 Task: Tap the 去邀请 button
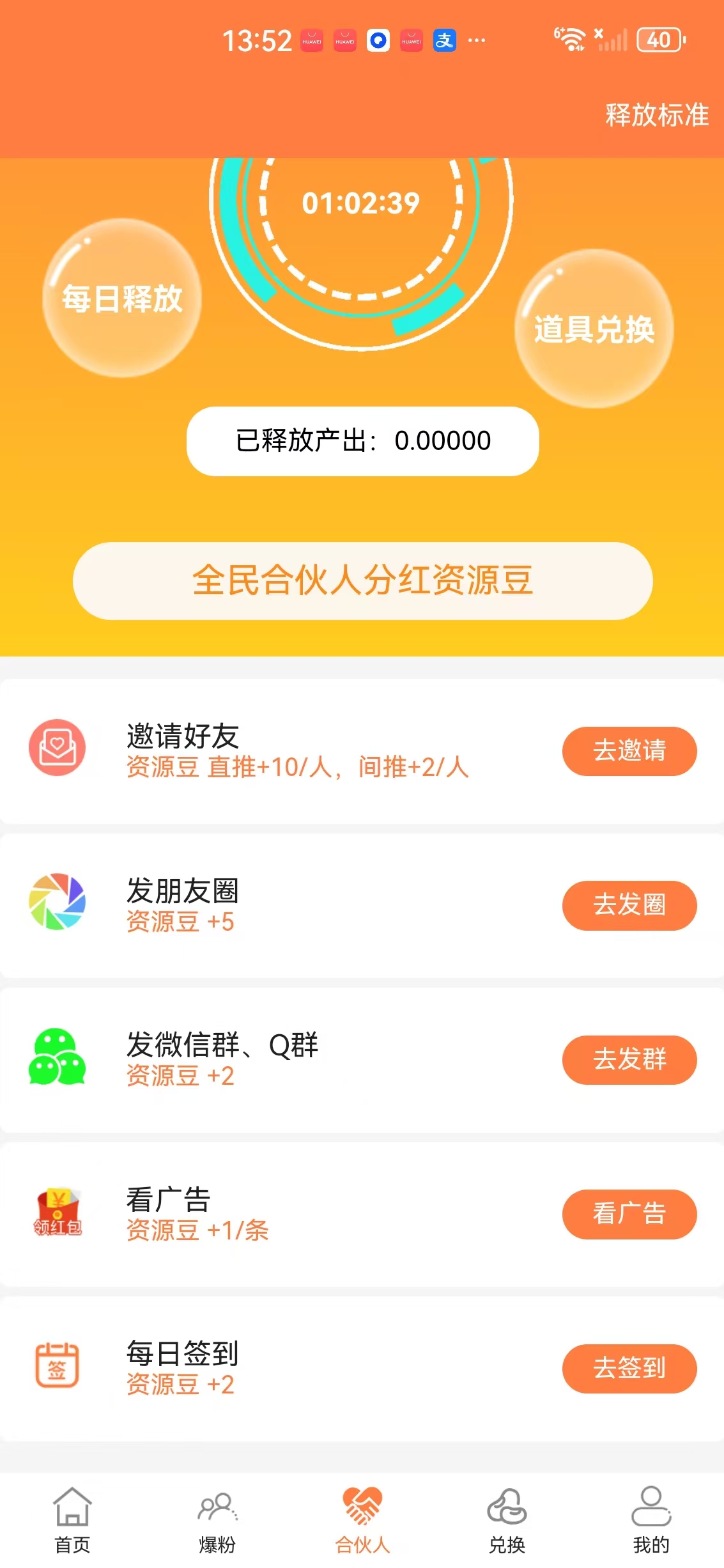(x=629, y=751)
